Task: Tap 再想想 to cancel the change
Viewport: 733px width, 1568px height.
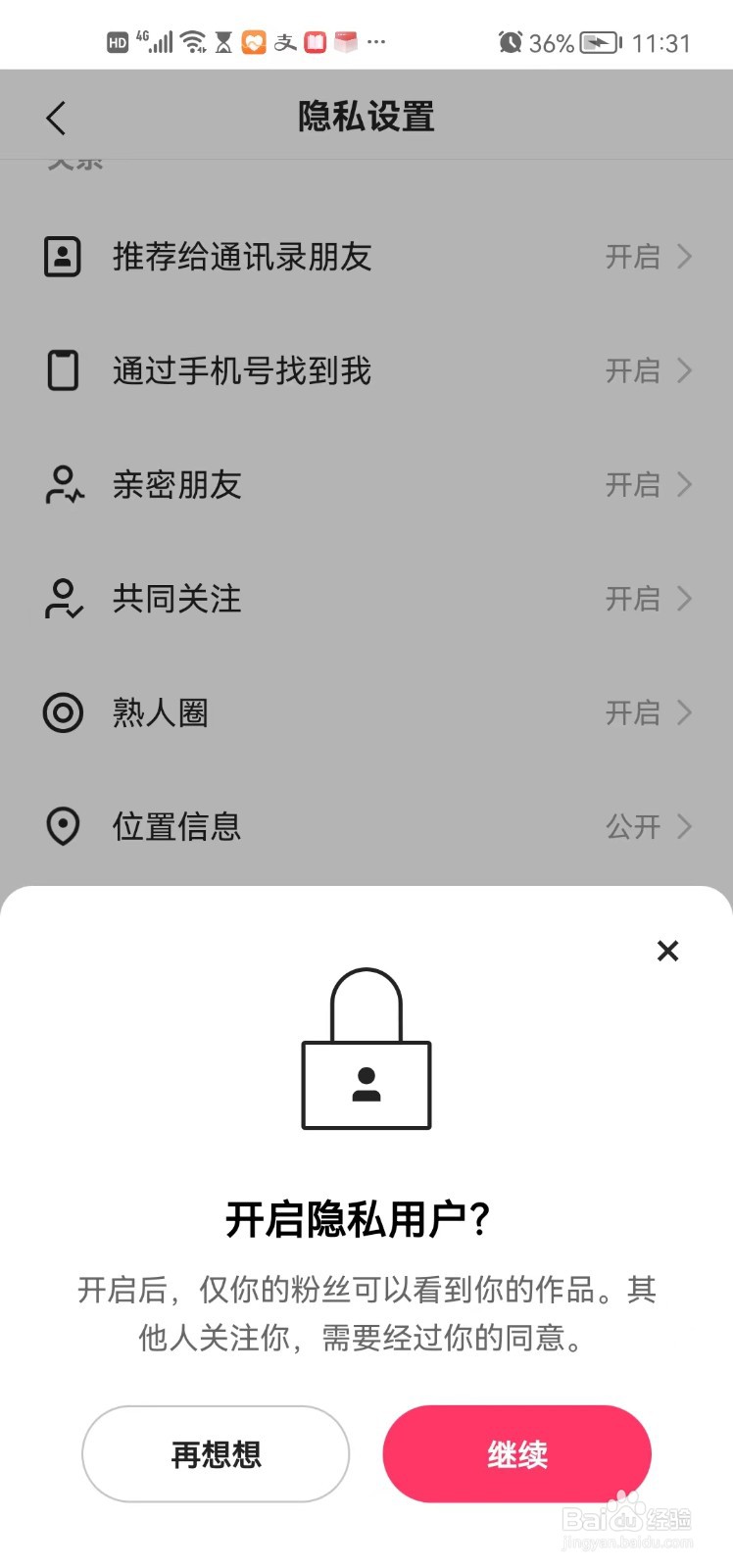Action: (215, 1454)
